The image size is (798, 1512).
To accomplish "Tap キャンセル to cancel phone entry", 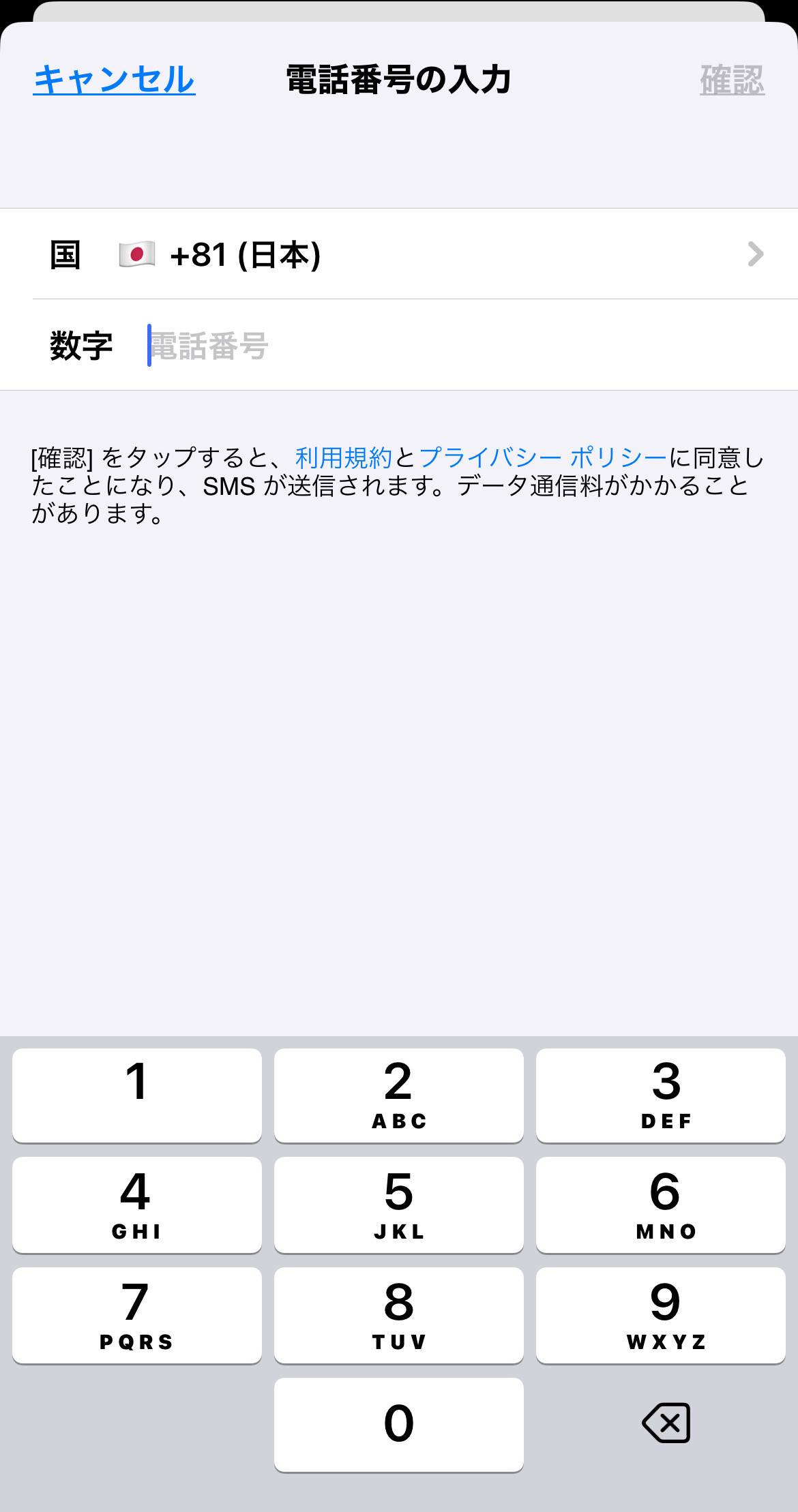I will click(x=114, y=80).
